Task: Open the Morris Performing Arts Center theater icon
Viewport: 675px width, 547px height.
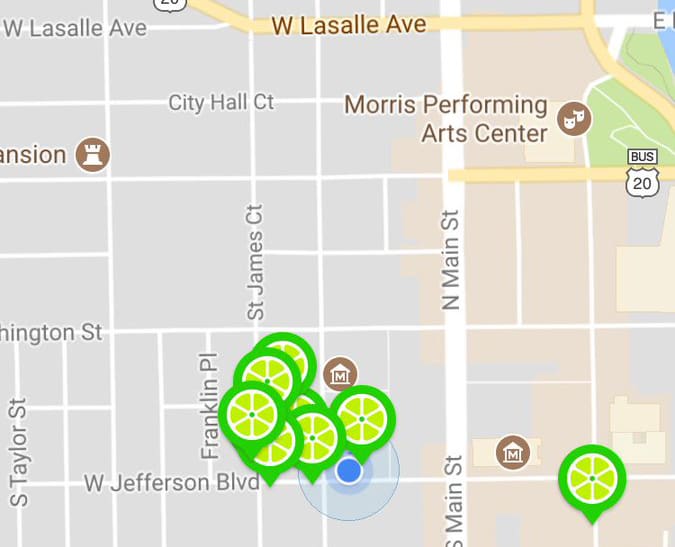Action: point(573,120)
